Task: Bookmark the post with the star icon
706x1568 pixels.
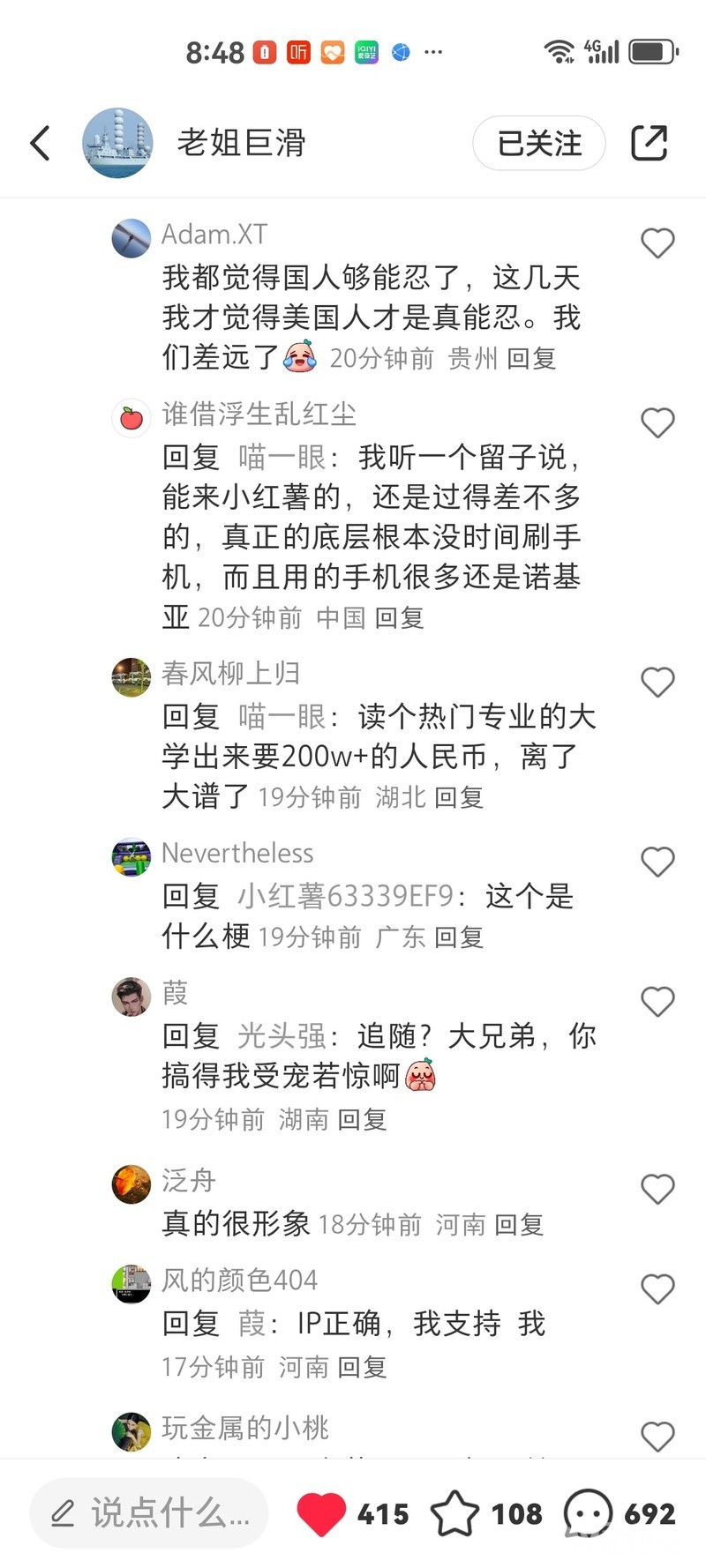Action: [454, 1513]
